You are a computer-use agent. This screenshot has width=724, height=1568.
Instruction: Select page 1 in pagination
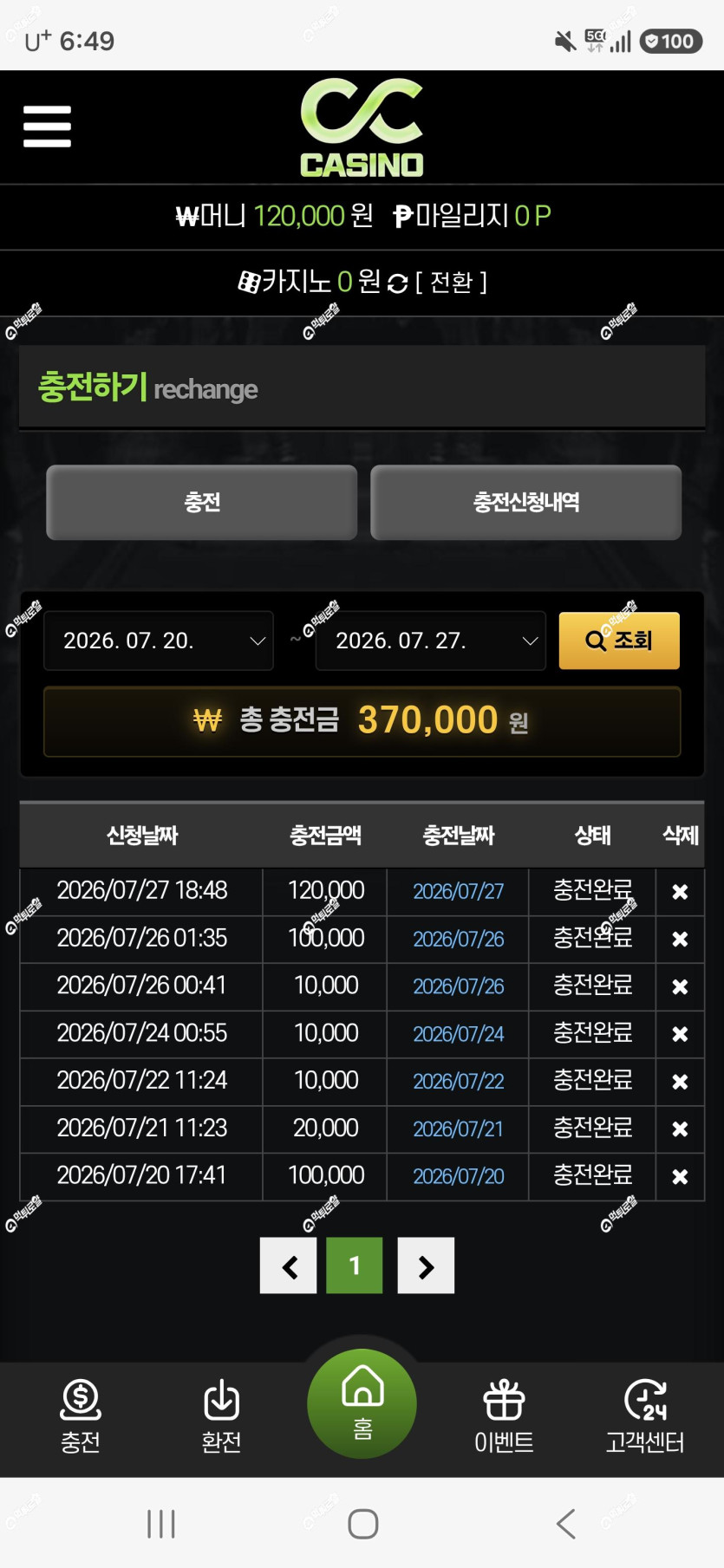tap(355, 1266)
